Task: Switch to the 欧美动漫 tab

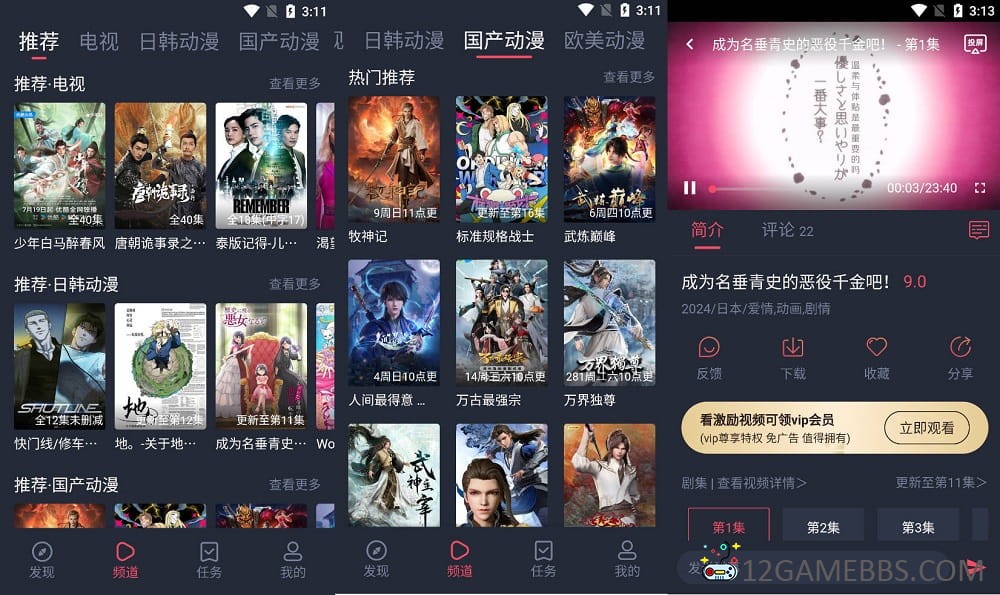Action: click(604, 41)
